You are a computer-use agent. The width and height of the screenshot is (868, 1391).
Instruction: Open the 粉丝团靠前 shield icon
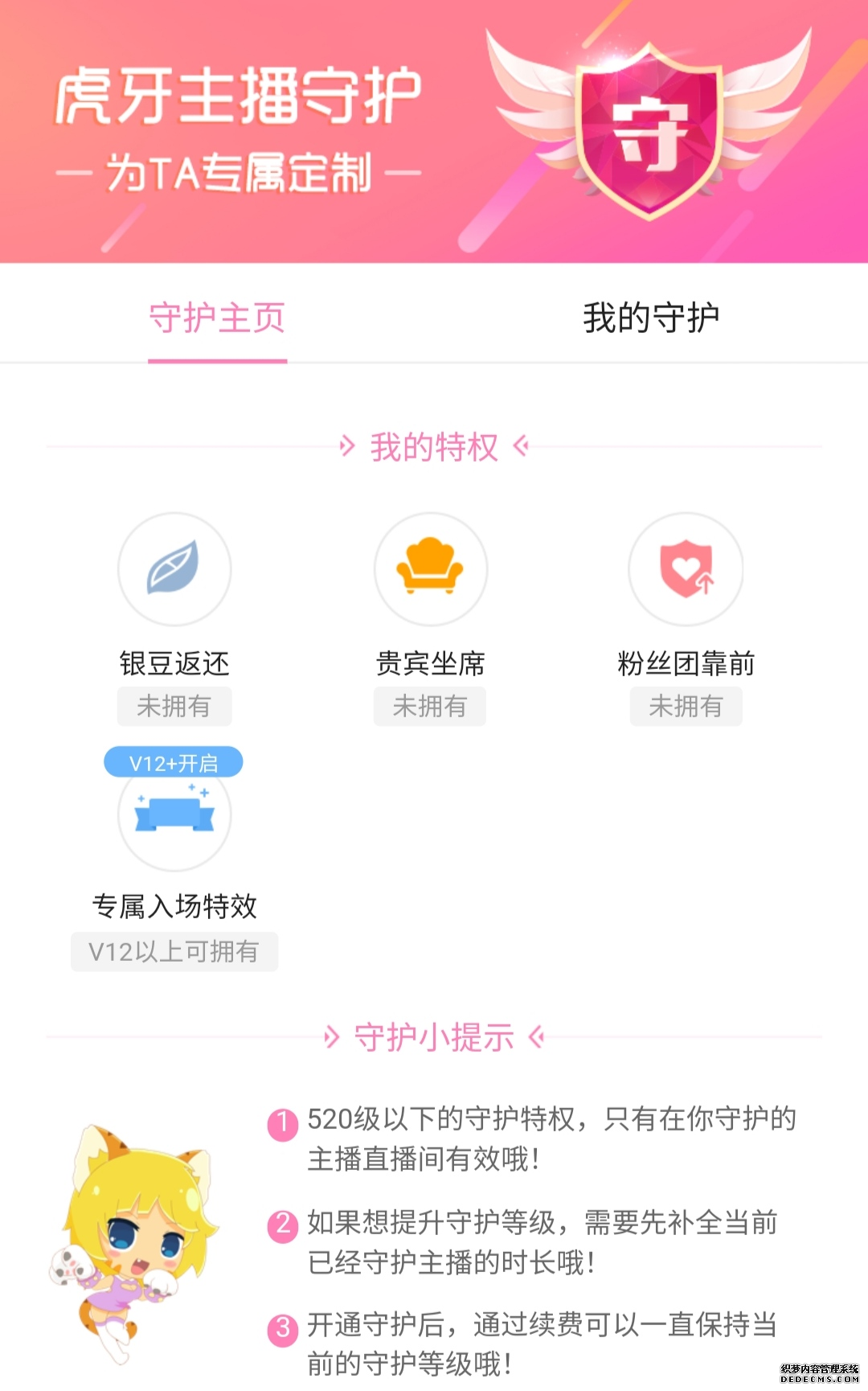pos(686,568)
